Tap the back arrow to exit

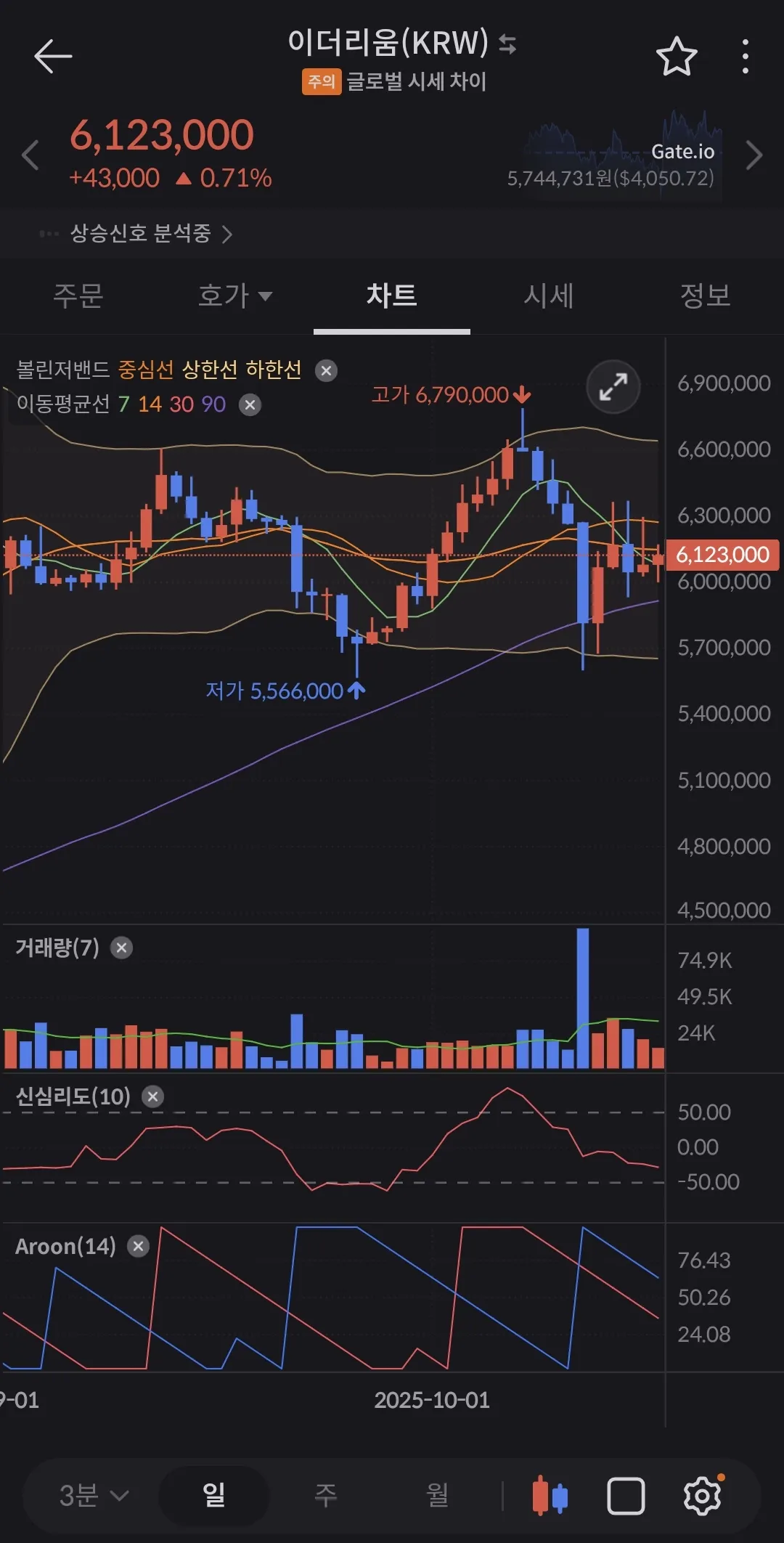pos(51,56)
